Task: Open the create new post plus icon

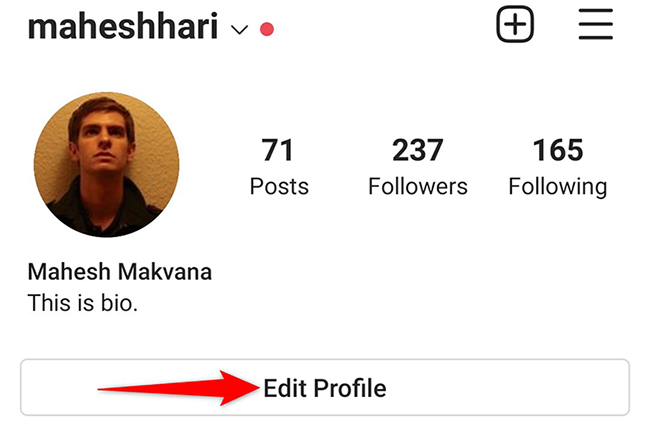Action: pyautogui.click(x=515, y=25)
